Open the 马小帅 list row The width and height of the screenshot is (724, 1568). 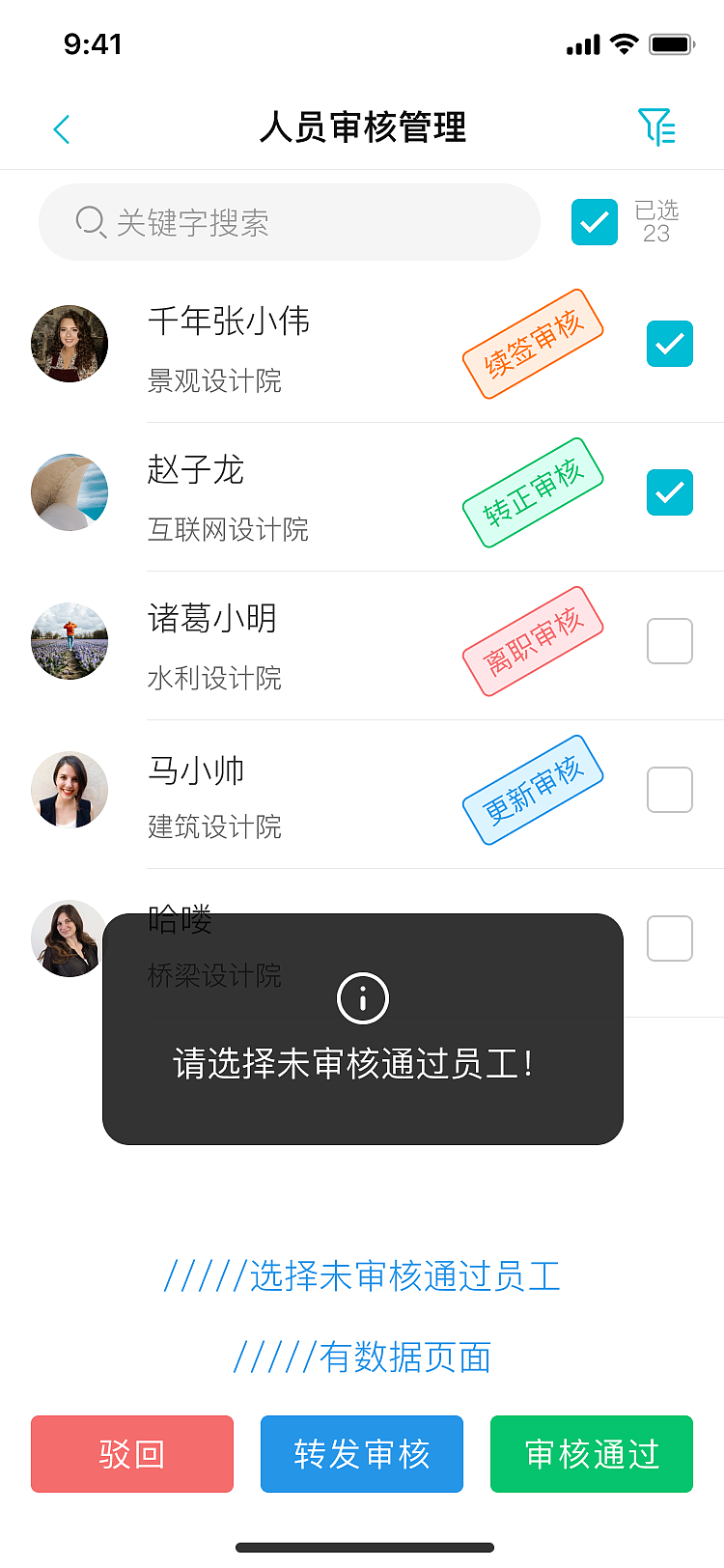pos(290,794)
